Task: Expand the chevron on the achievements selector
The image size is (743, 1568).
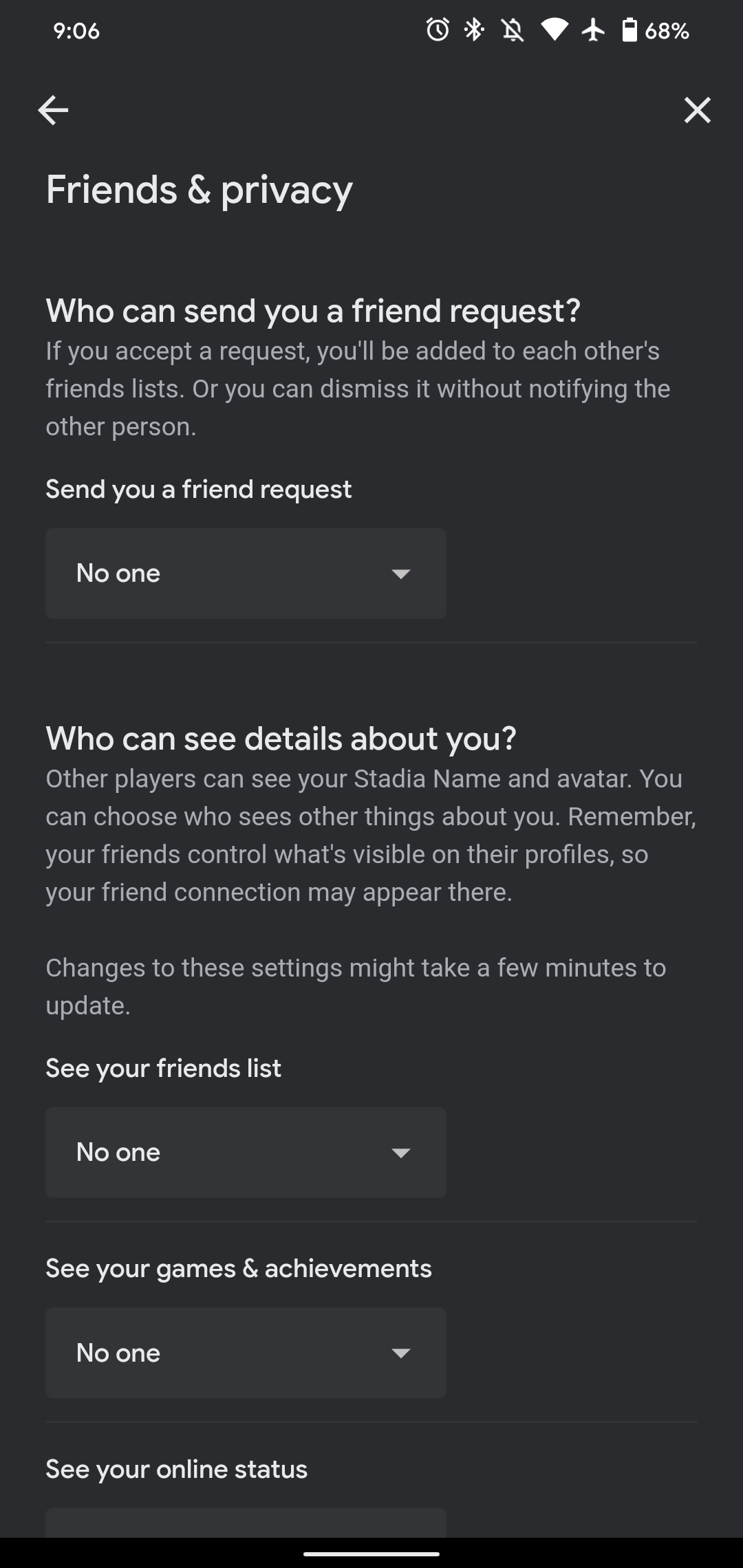Action: 402,1353
